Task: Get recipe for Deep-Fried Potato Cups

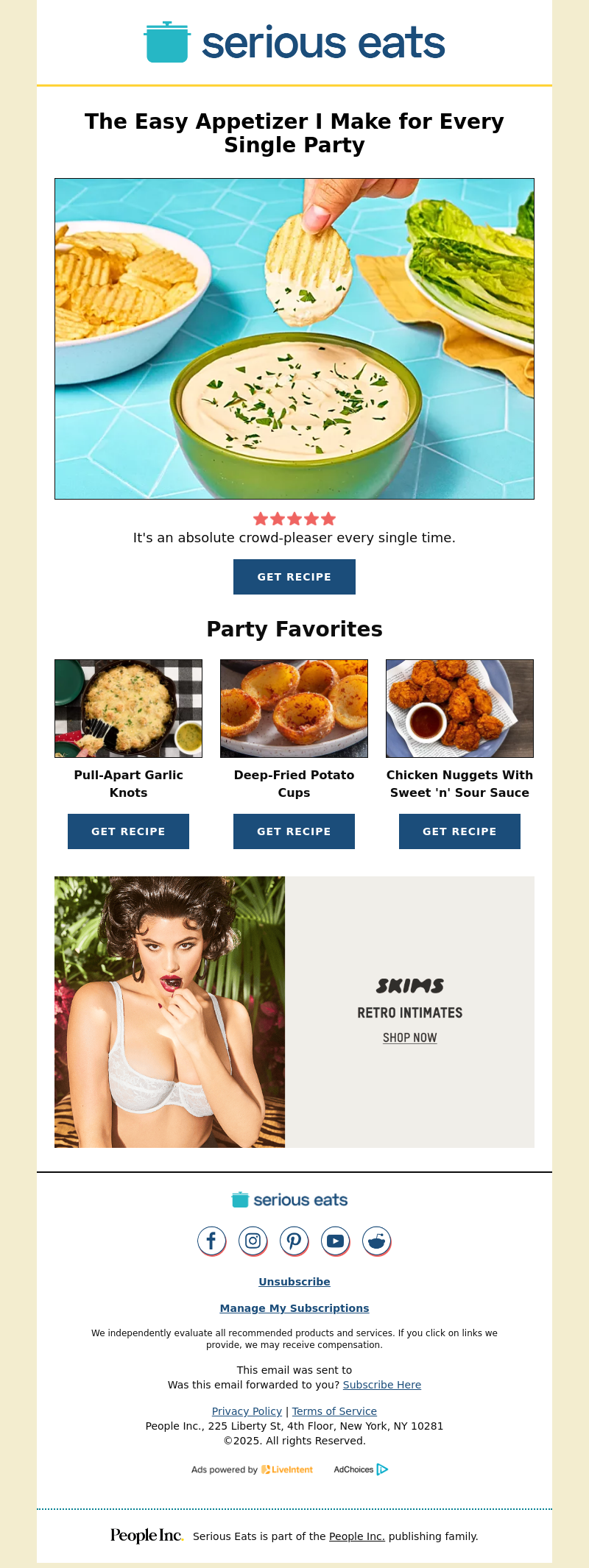Action: 294,831
